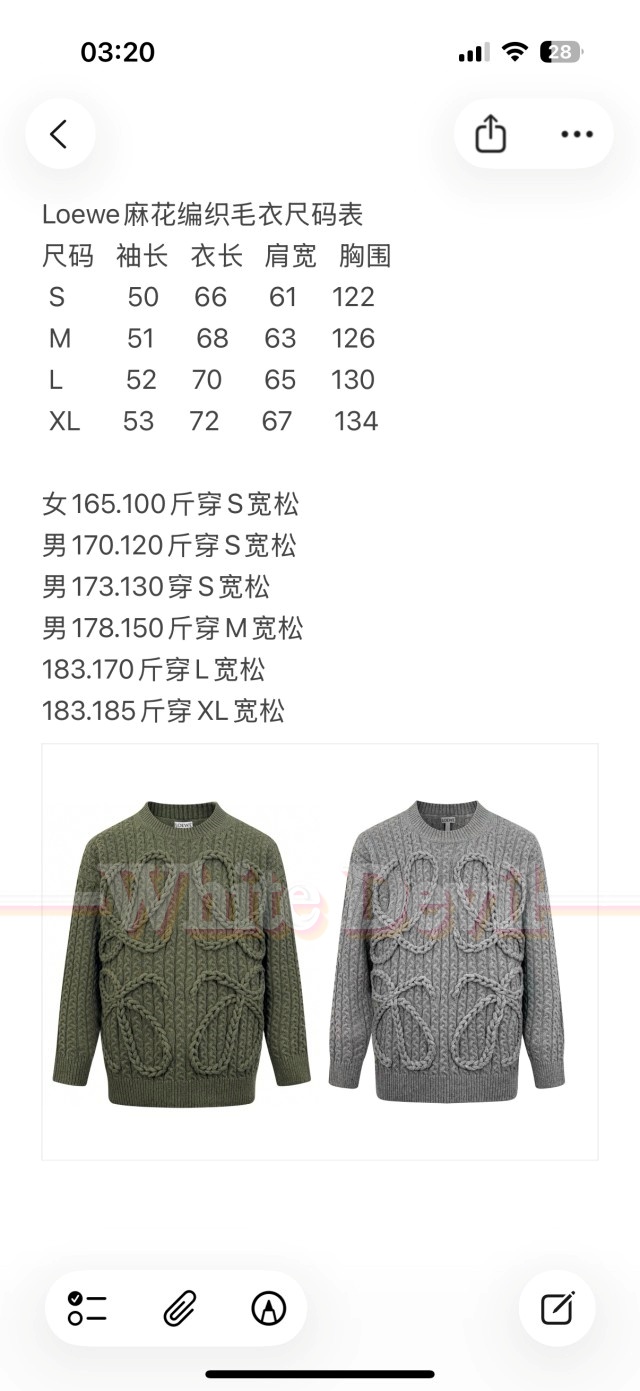Compose a new note

coord(557,1308)
